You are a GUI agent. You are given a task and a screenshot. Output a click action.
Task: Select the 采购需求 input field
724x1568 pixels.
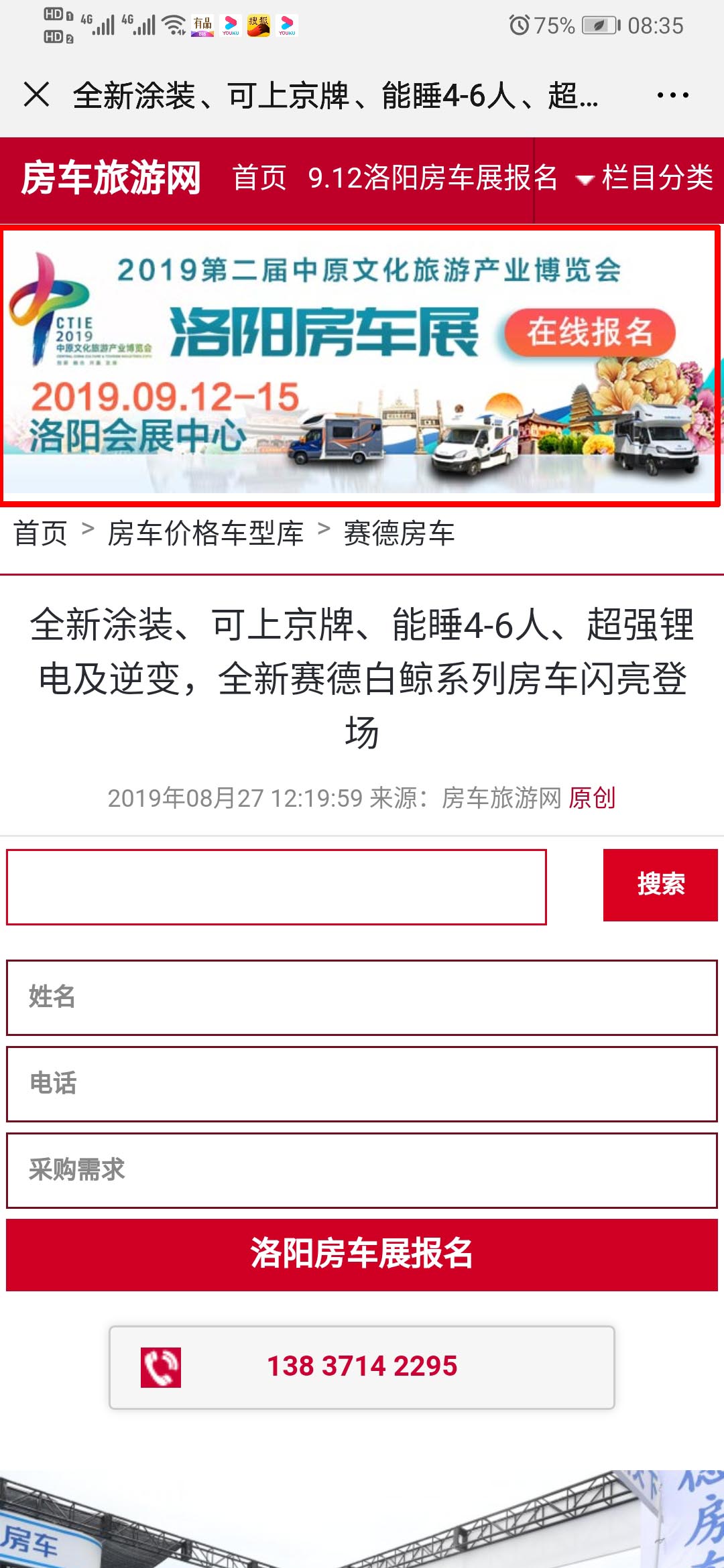(x=362, y=1170)
